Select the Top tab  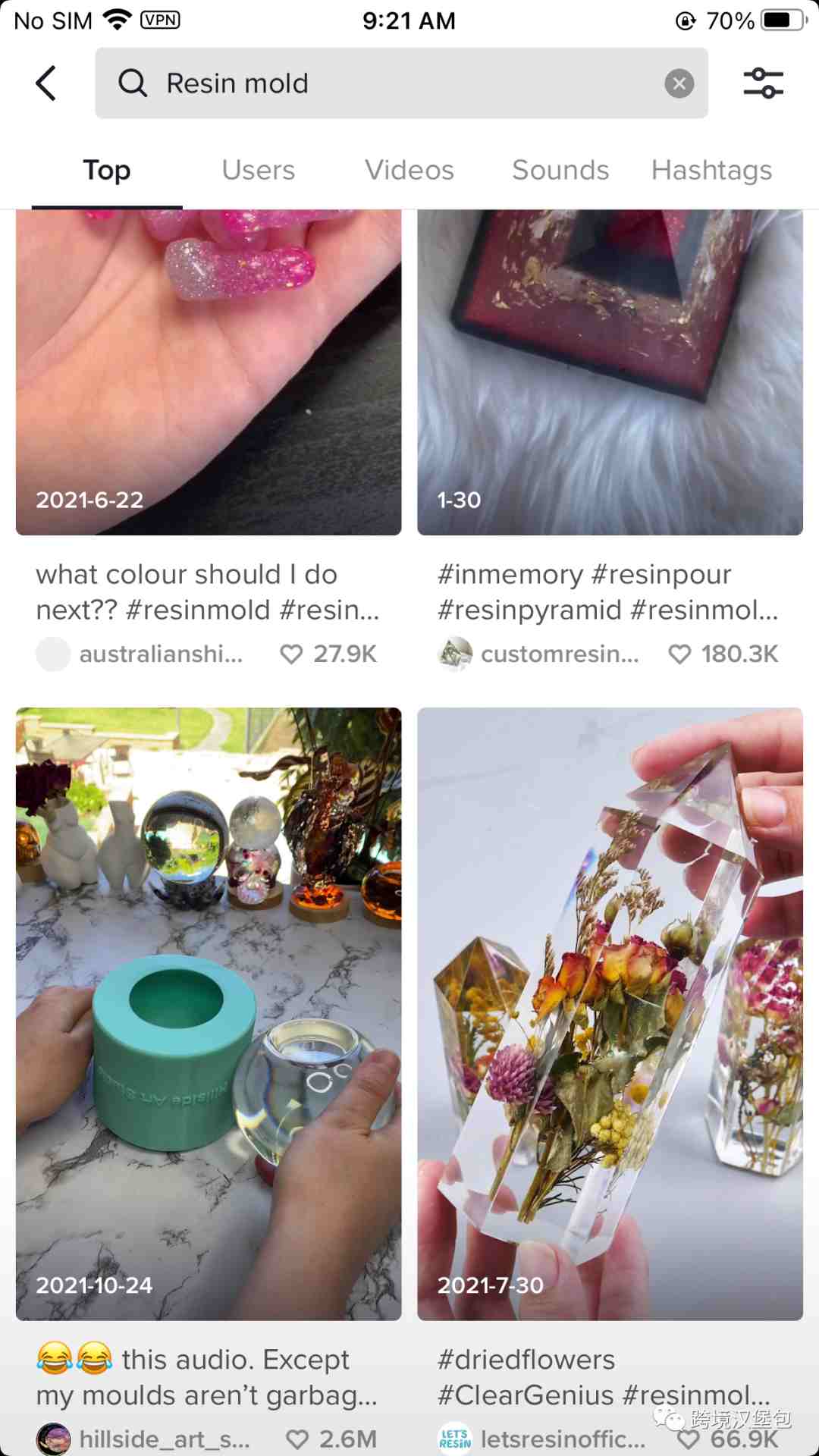click(107, 171)
